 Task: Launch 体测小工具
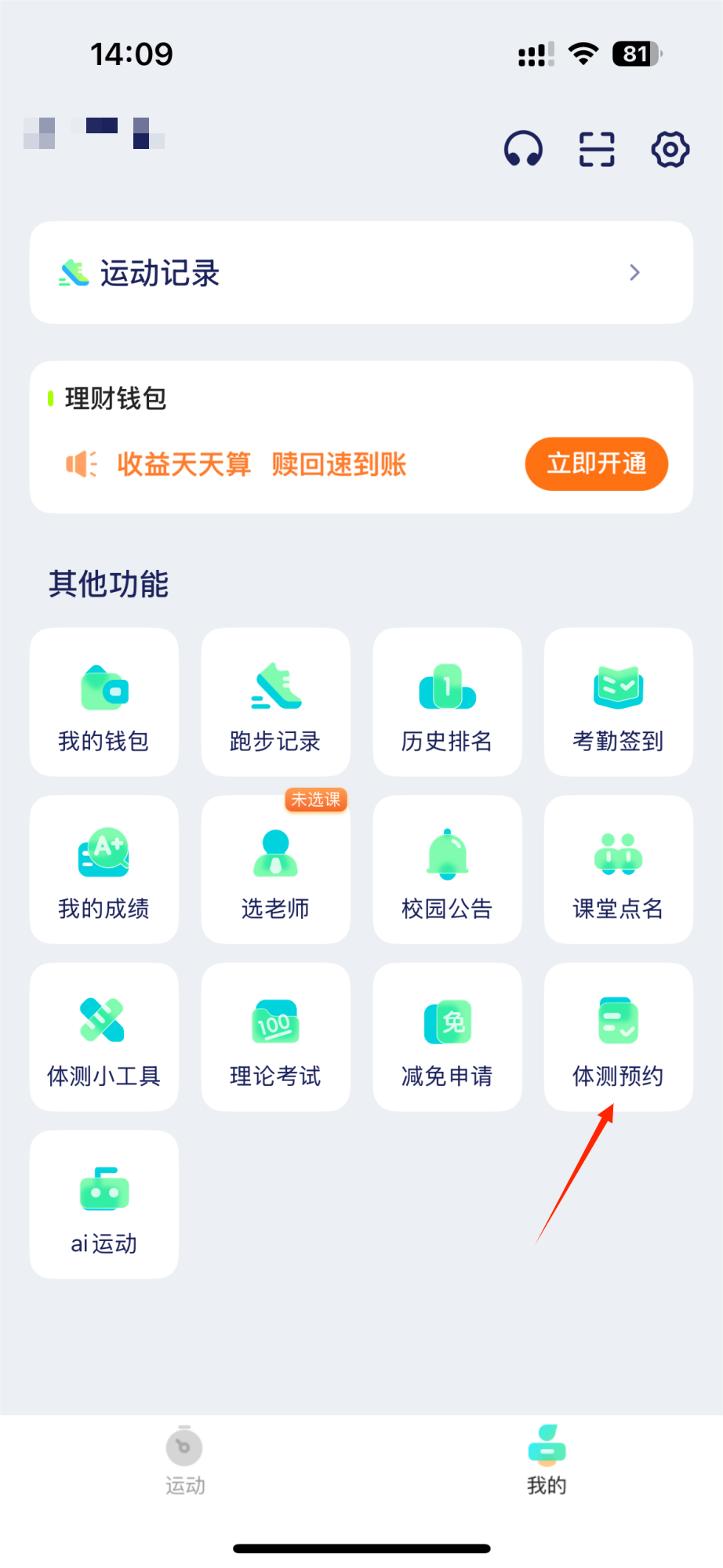(x=104, y=1037)
